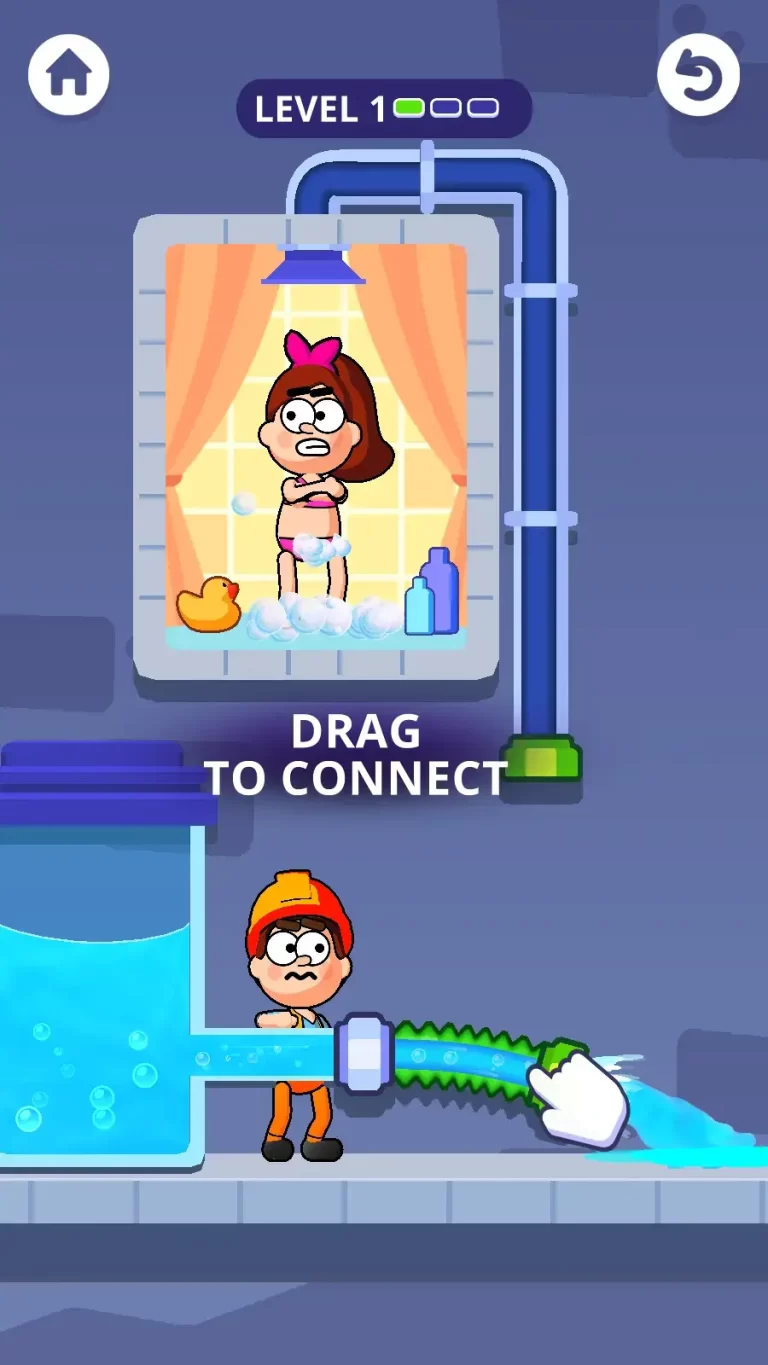Restart the level with the undo arrow
Viewport: 768px width, 1365px height.
click(698, 75)
